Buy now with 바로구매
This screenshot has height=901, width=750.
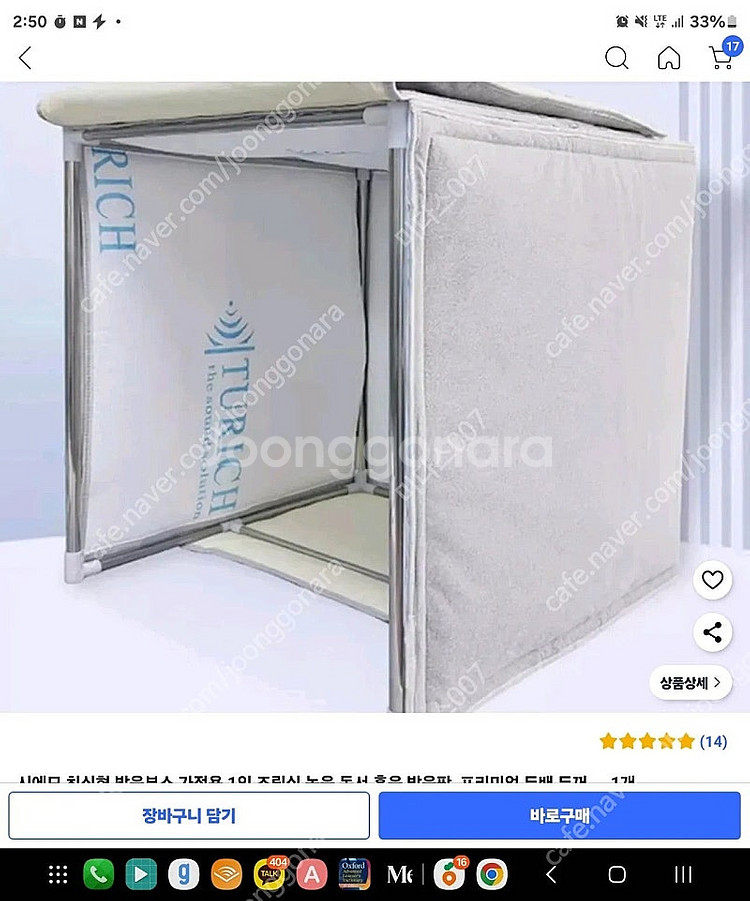(x=560, y=816)
